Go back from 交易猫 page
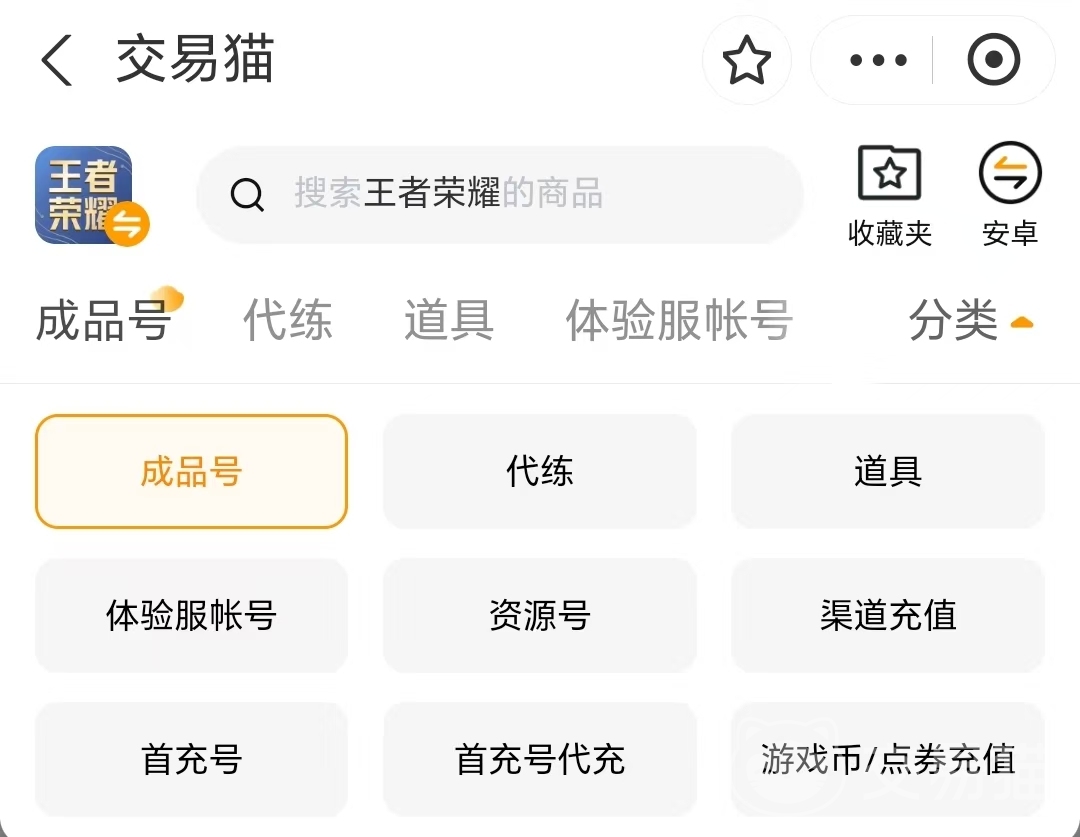 tap(57, 60)
